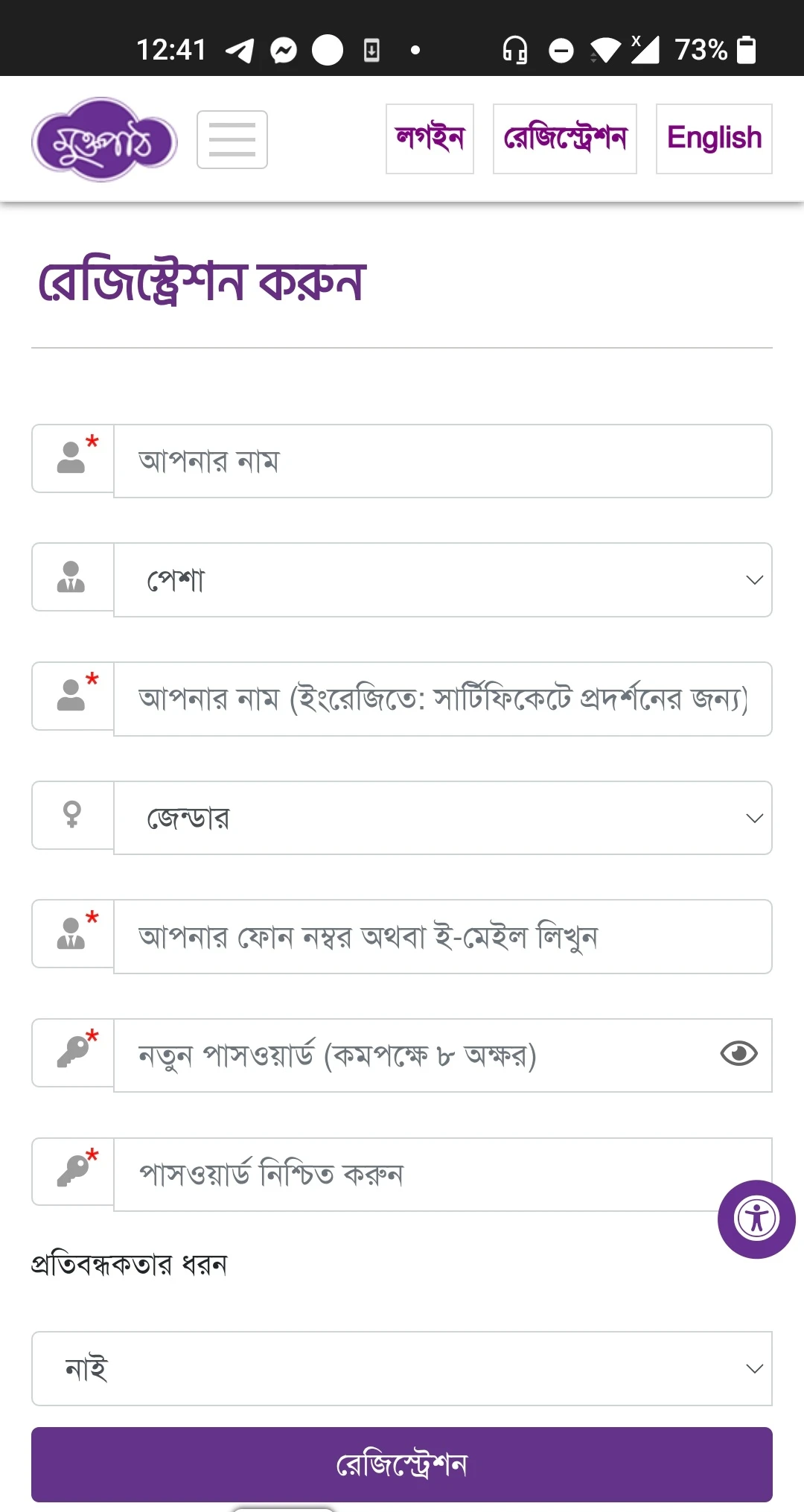Open the hamburger menu button
Screen dimensions: 804x1512
point(232,140)
